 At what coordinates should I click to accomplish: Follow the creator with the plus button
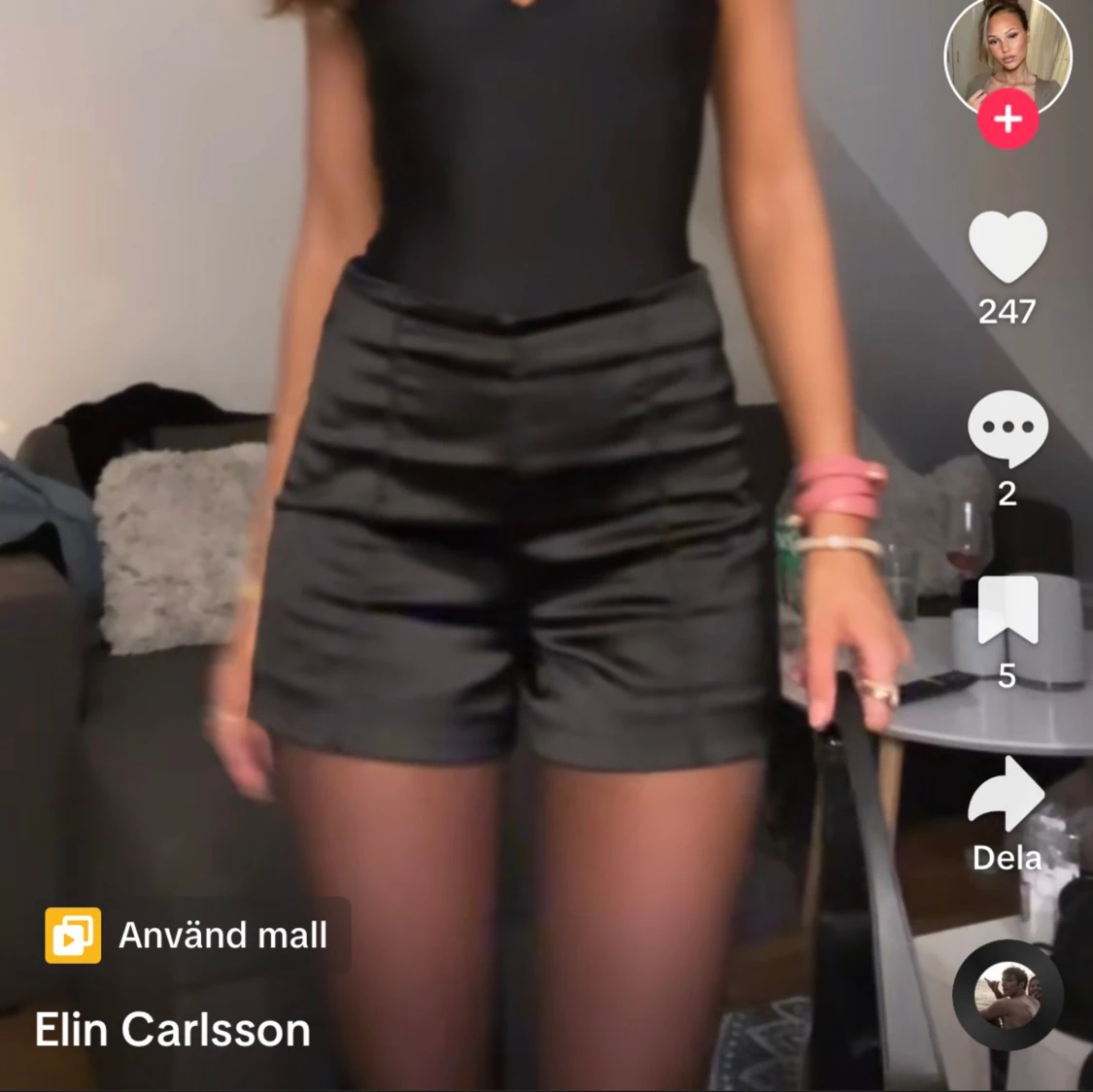point(1008,119)
